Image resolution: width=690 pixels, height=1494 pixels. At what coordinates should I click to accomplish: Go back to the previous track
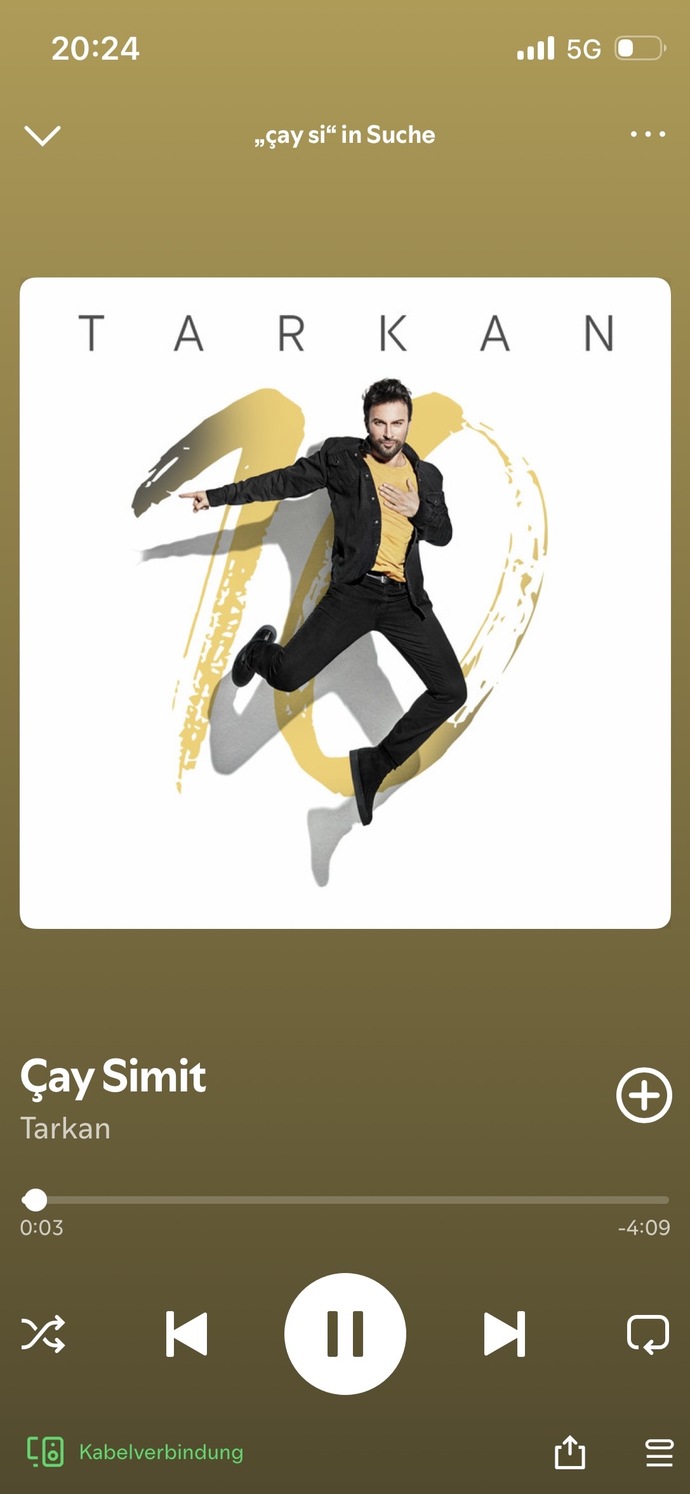click(186, 1334)
